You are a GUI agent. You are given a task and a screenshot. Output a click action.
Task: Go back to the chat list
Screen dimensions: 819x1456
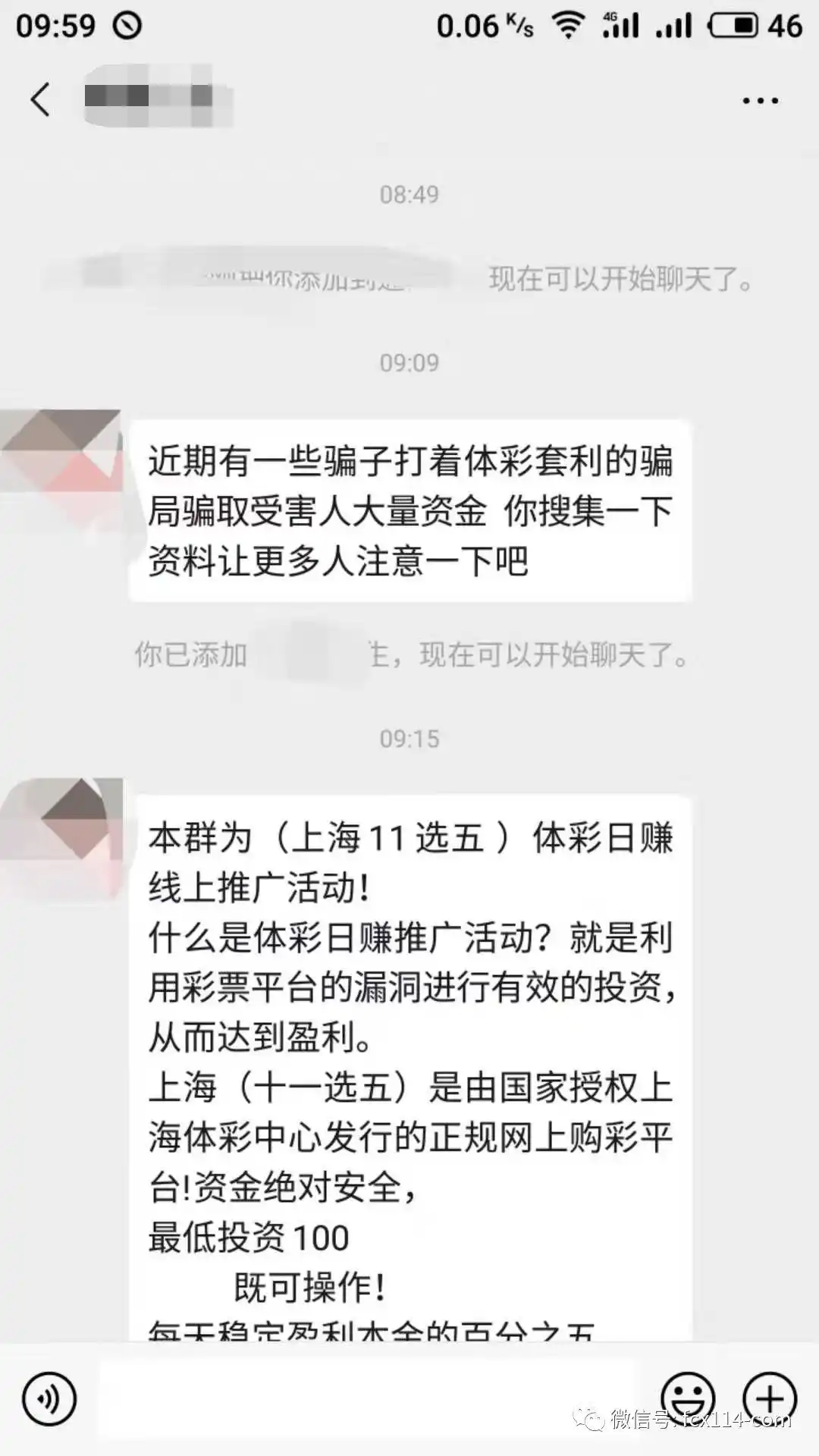coord(40,100)
